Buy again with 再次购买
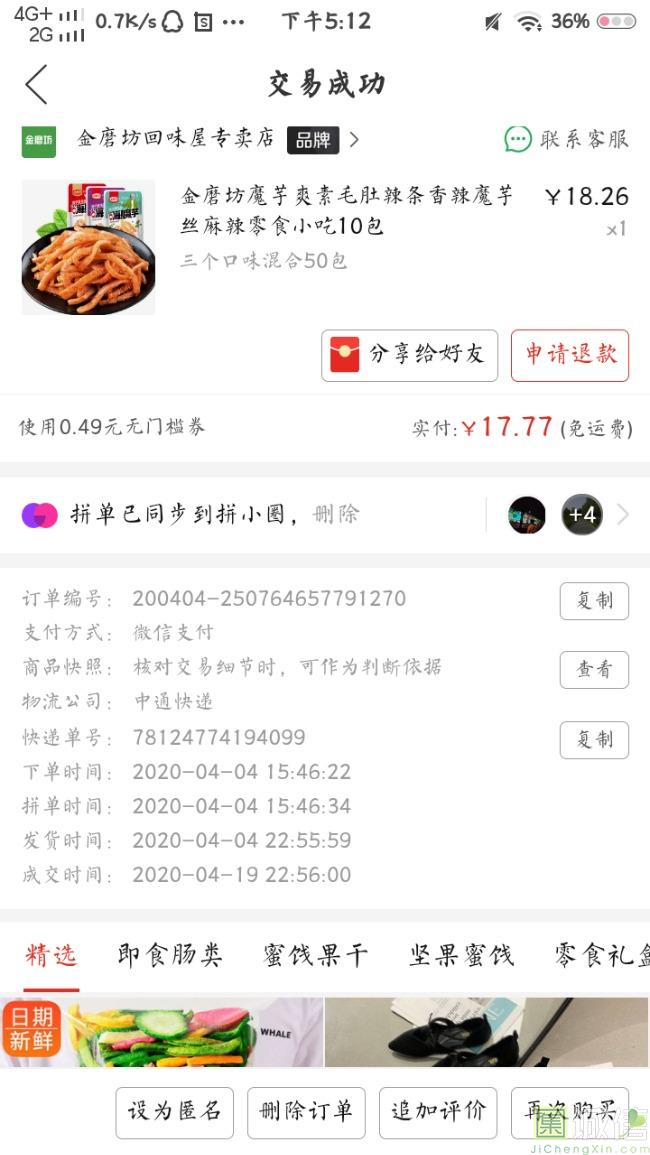This screenshot has height=1155, width=650. (570, 1112)
